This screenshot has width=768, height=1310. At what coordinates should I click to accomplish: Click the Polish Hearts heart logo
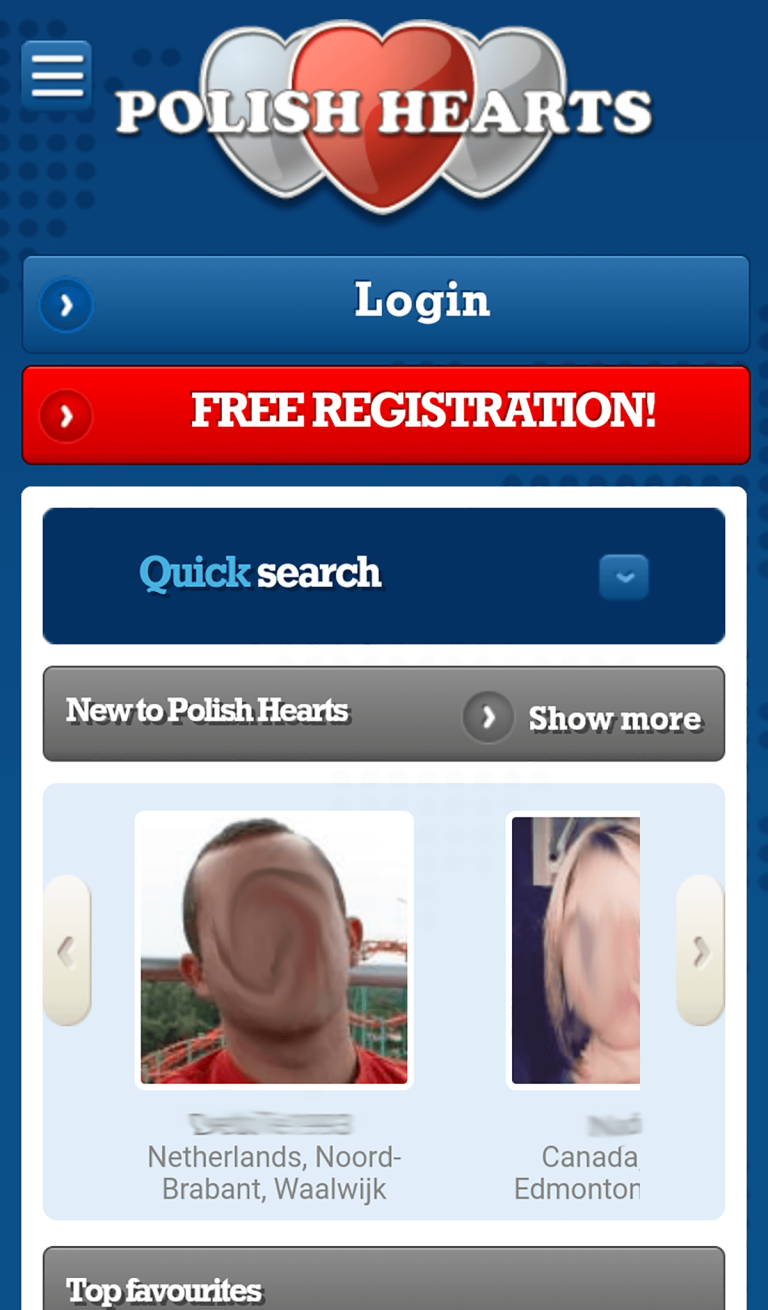(x=384, y=110)
